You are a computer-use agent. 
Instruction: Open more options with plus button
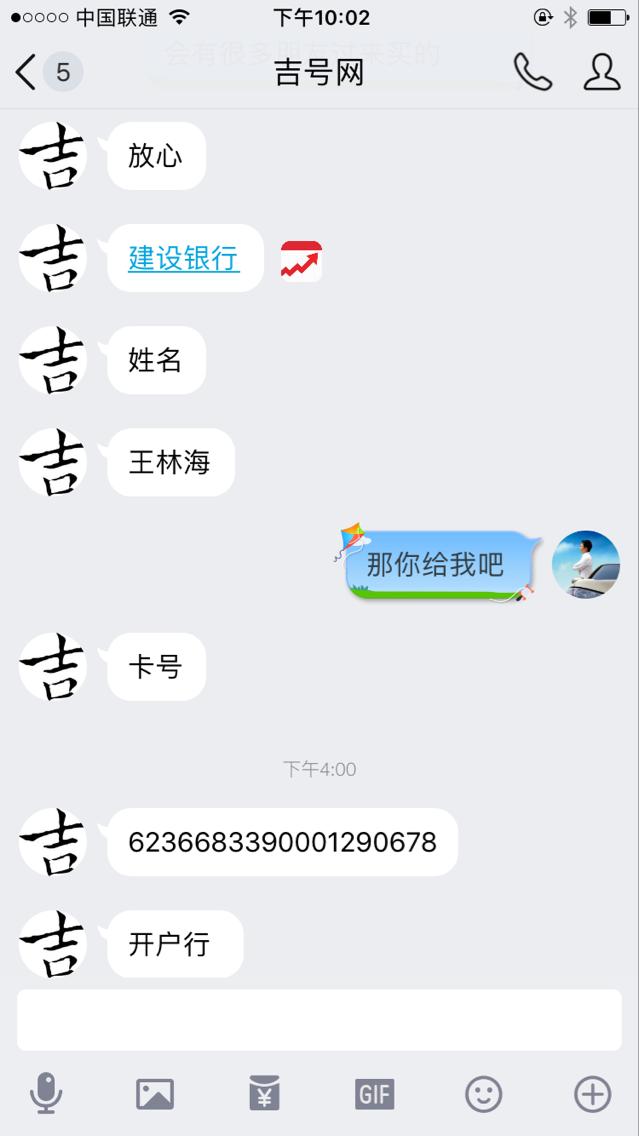[x=592, y=1094]
